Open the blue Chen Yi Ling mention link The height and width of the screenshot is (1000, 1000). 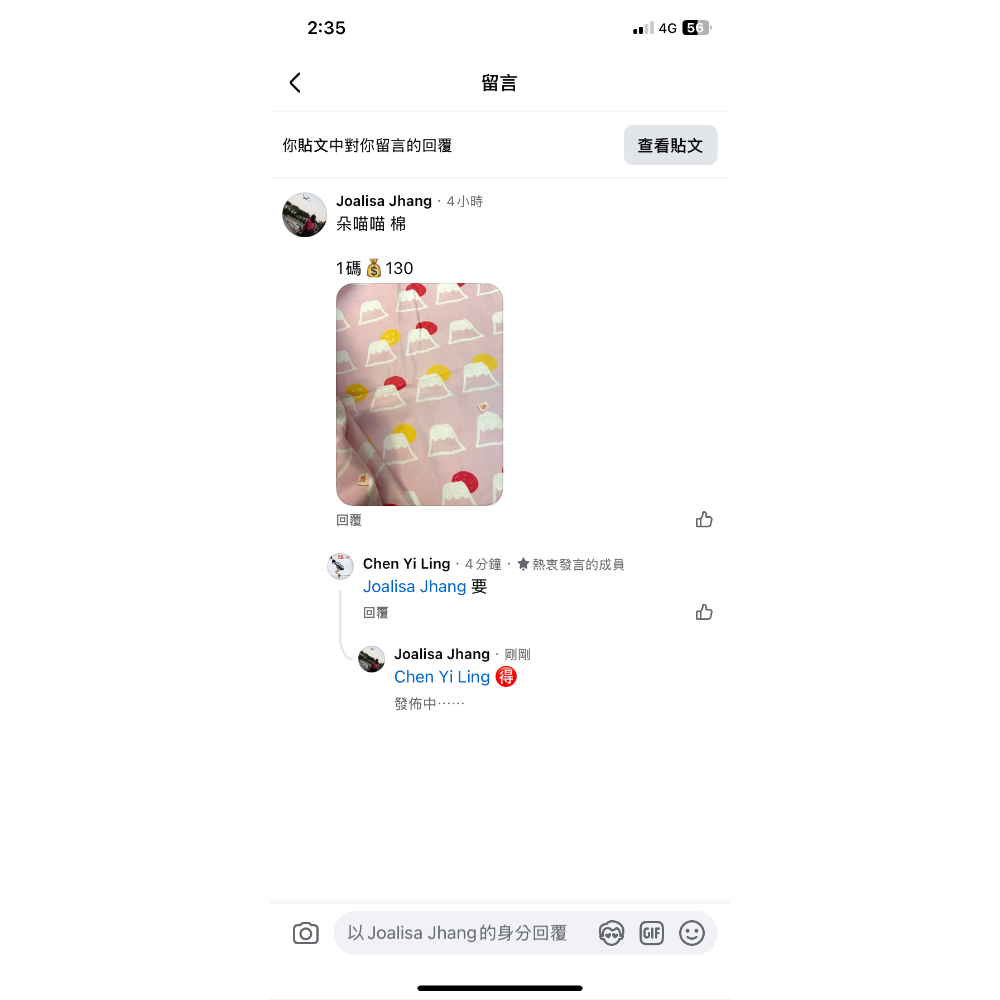point(442,677)
